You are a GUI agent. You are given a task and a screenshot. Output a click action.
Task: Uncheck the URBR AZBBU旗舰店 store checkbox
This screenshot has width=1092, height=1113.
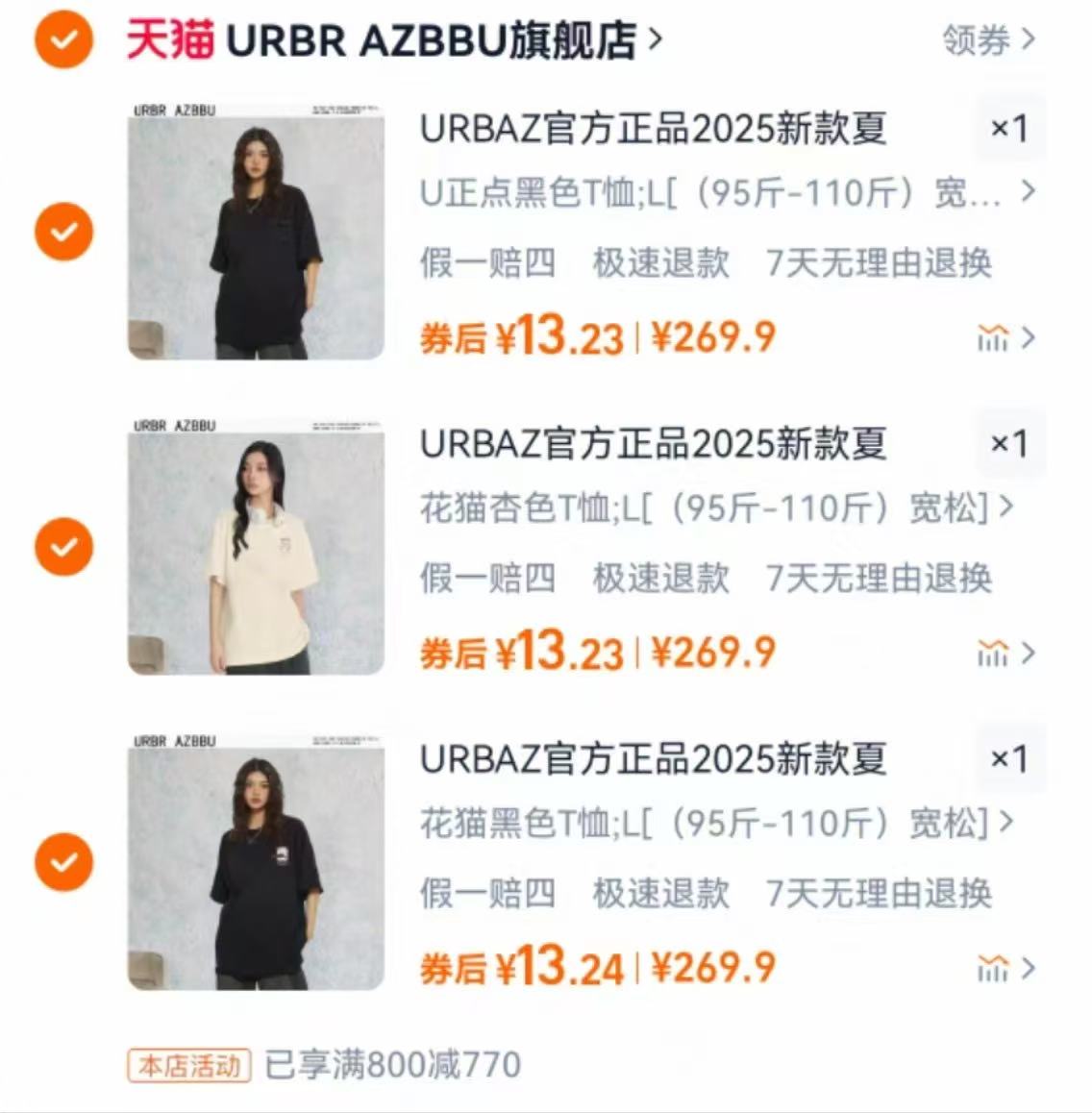point(63,40)
